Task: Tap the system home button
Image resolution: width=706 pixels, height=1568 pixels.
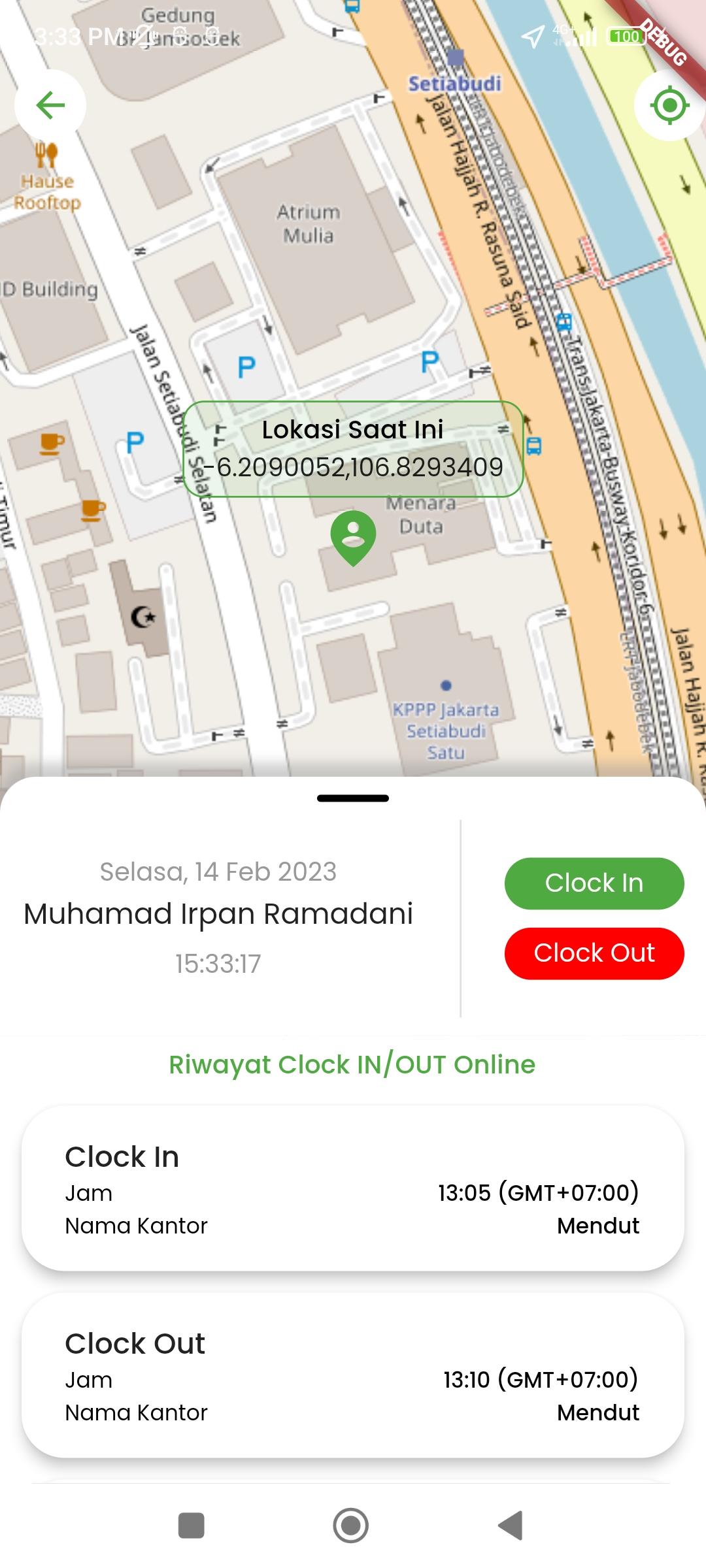Action: coord(351,1526)
